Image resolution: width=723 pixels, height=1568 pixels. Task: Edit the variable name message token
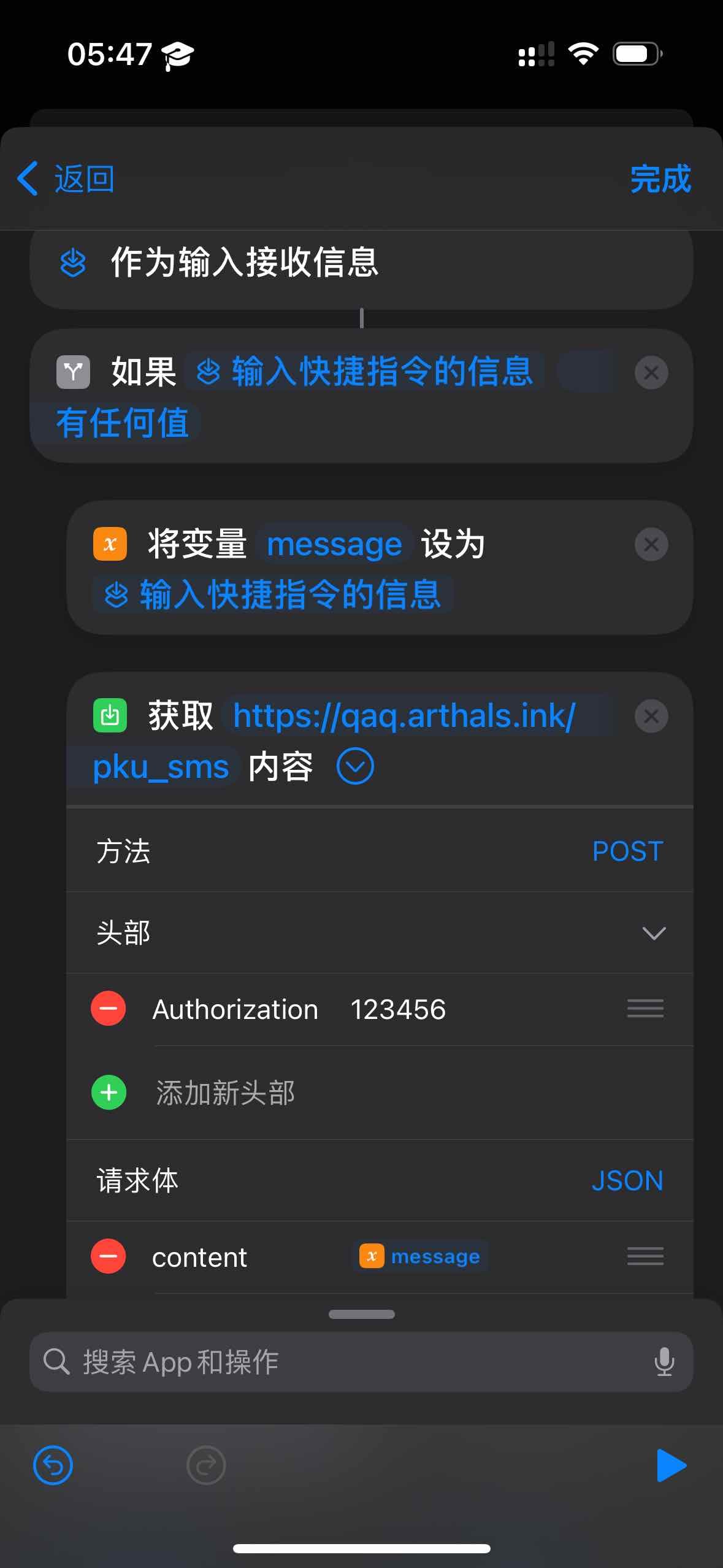click(334, 544)
